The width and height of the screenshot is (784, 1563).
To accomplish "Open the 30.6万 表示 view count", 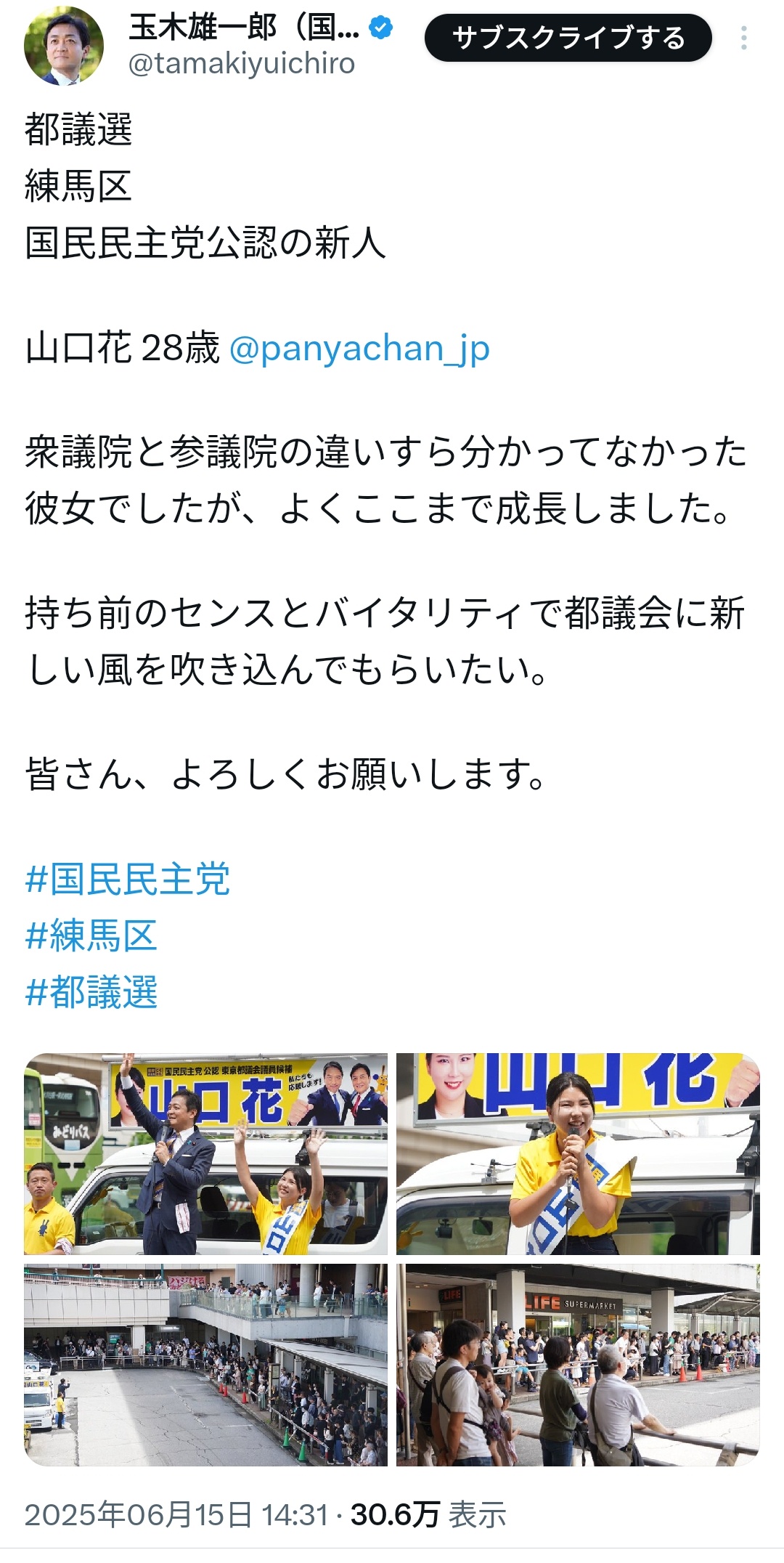I will [428, 1515].
